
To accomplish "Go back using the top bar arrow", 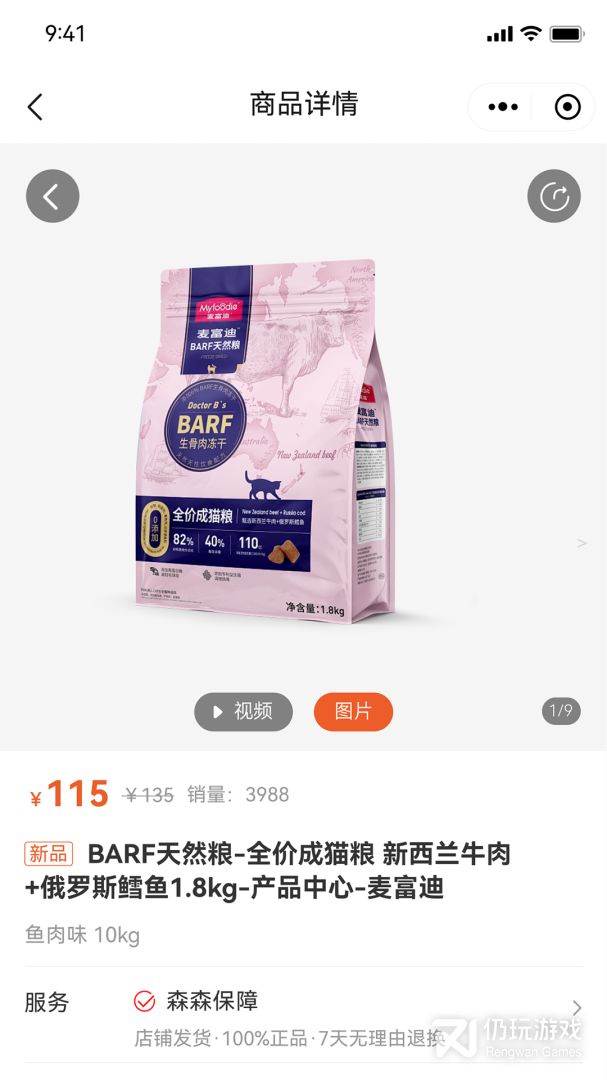I will click(x=35, y=107).
